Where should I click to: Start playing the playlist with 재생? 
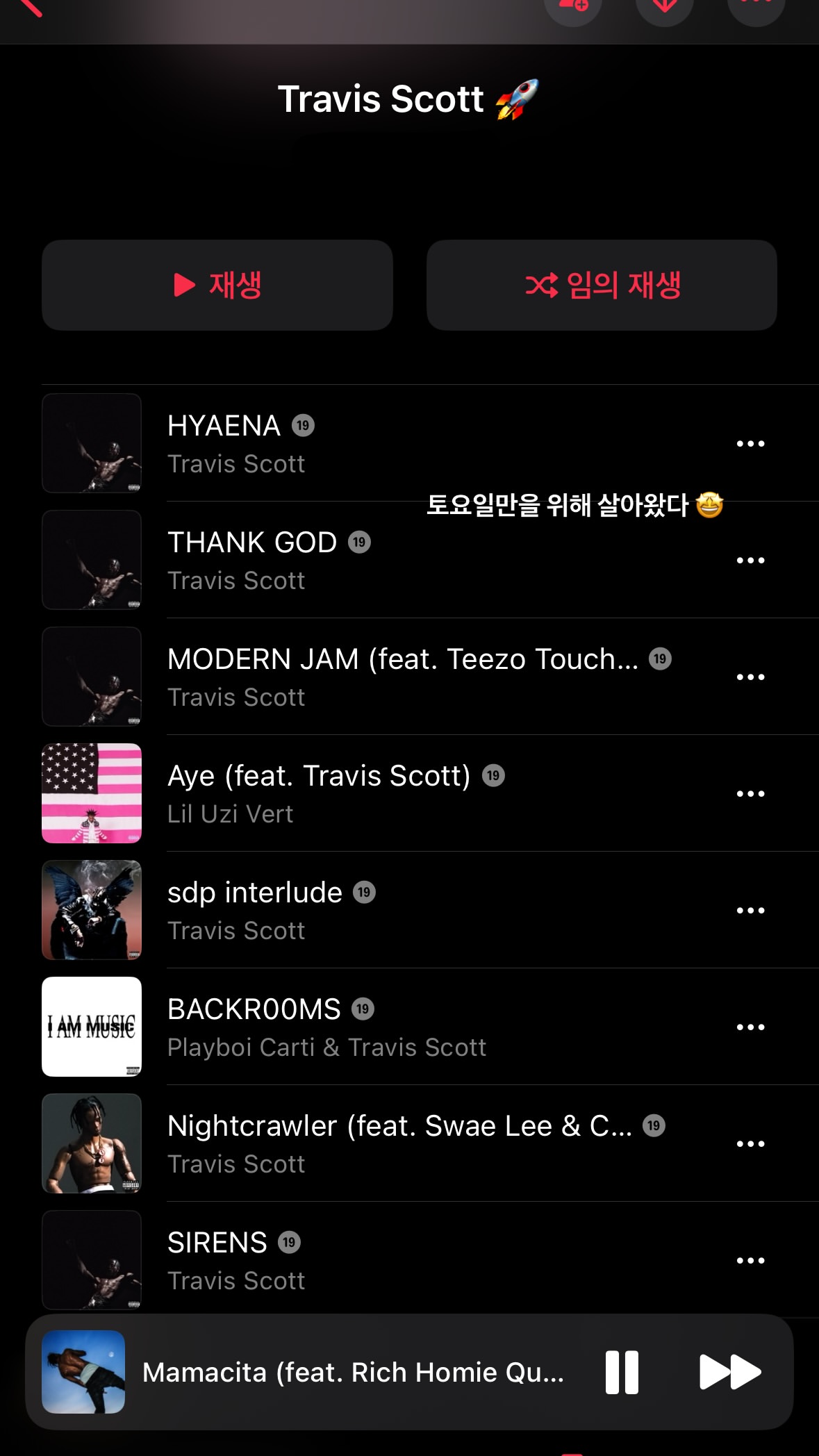point(217,285)
